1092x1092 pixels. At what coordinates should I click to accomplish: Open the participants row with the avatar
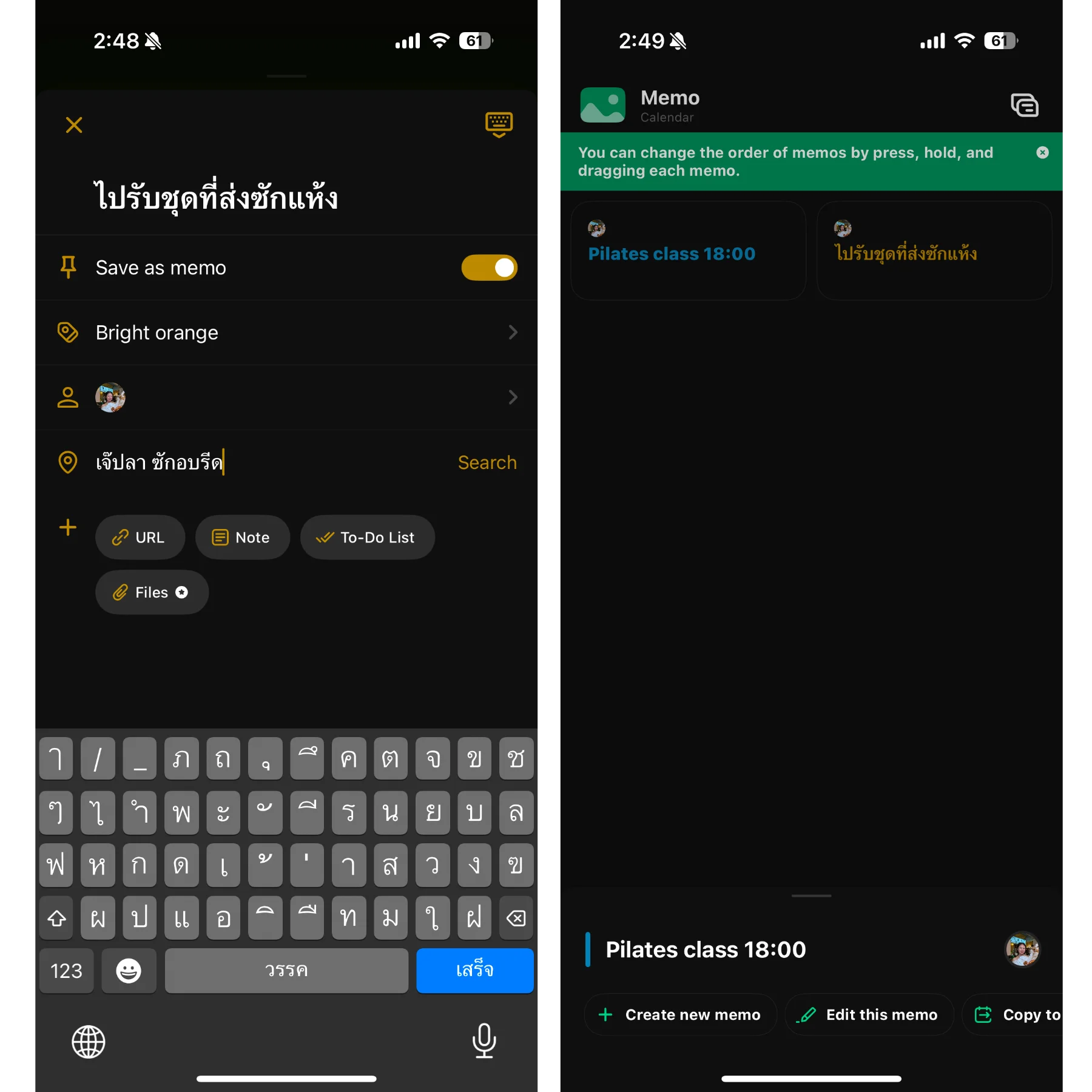(286, 397)
